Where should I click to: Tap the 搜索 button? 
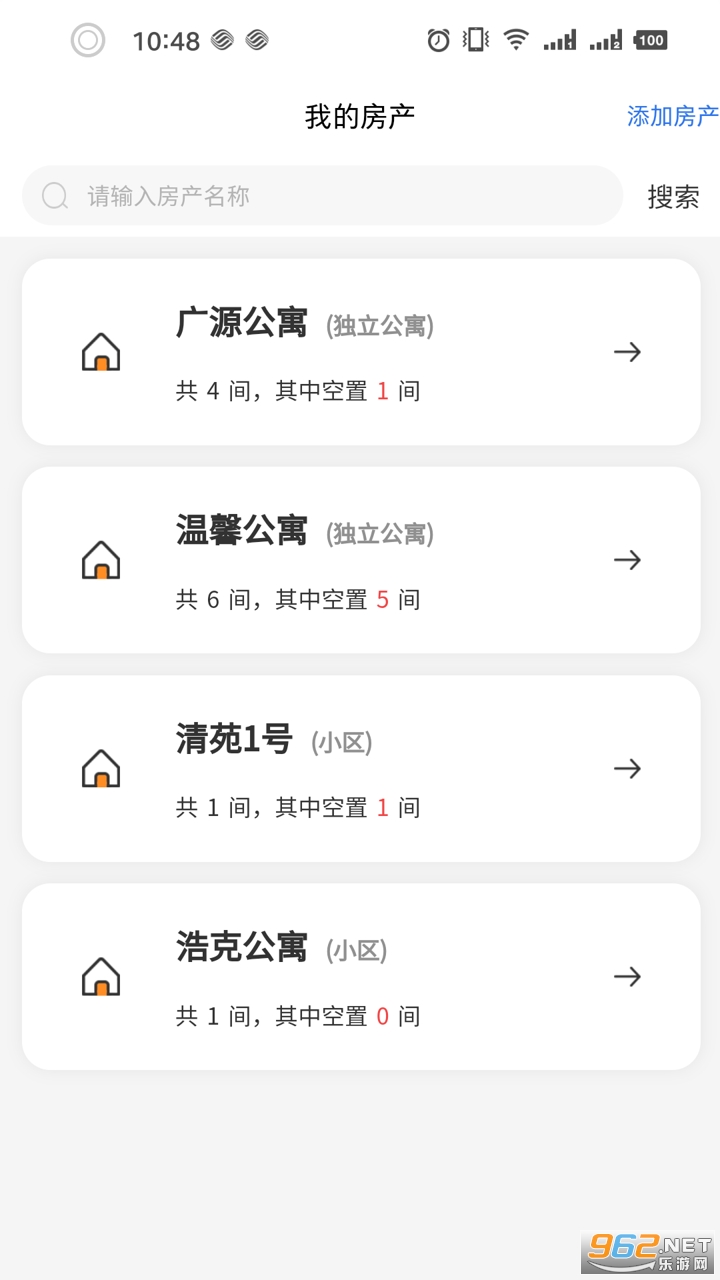[x=673, y=197]
